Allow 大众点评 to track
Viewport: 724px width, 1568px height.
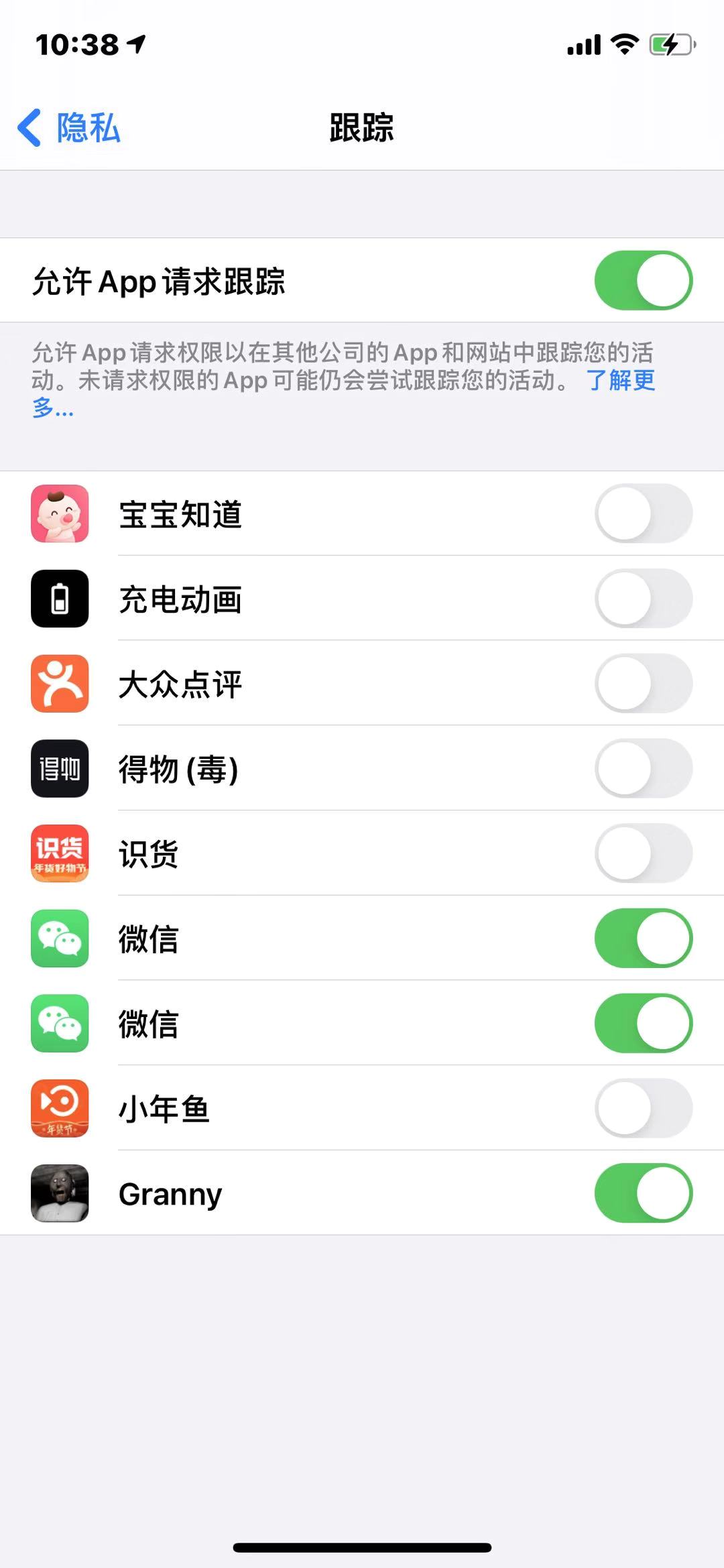[x=643, y=684]
